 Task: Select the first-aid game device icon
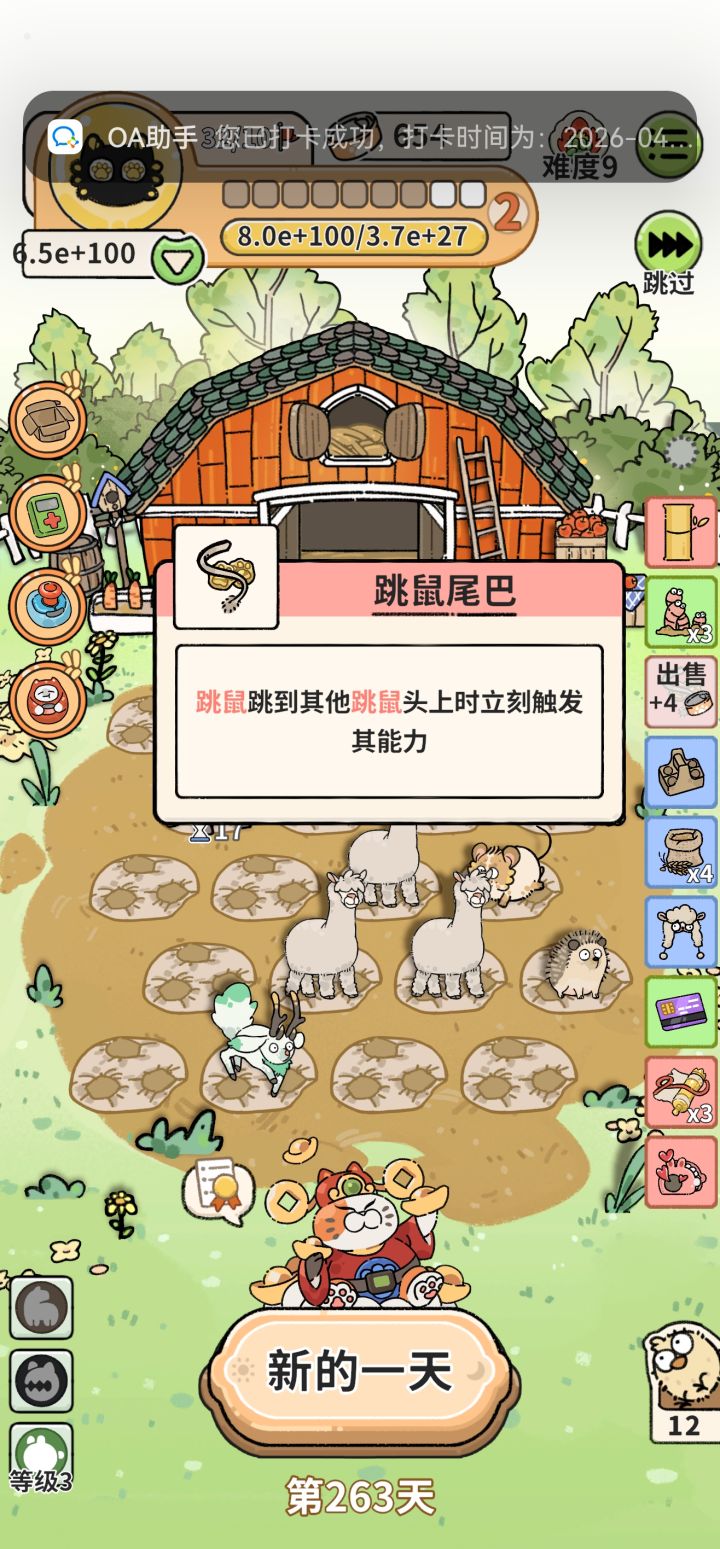[45, 513]
